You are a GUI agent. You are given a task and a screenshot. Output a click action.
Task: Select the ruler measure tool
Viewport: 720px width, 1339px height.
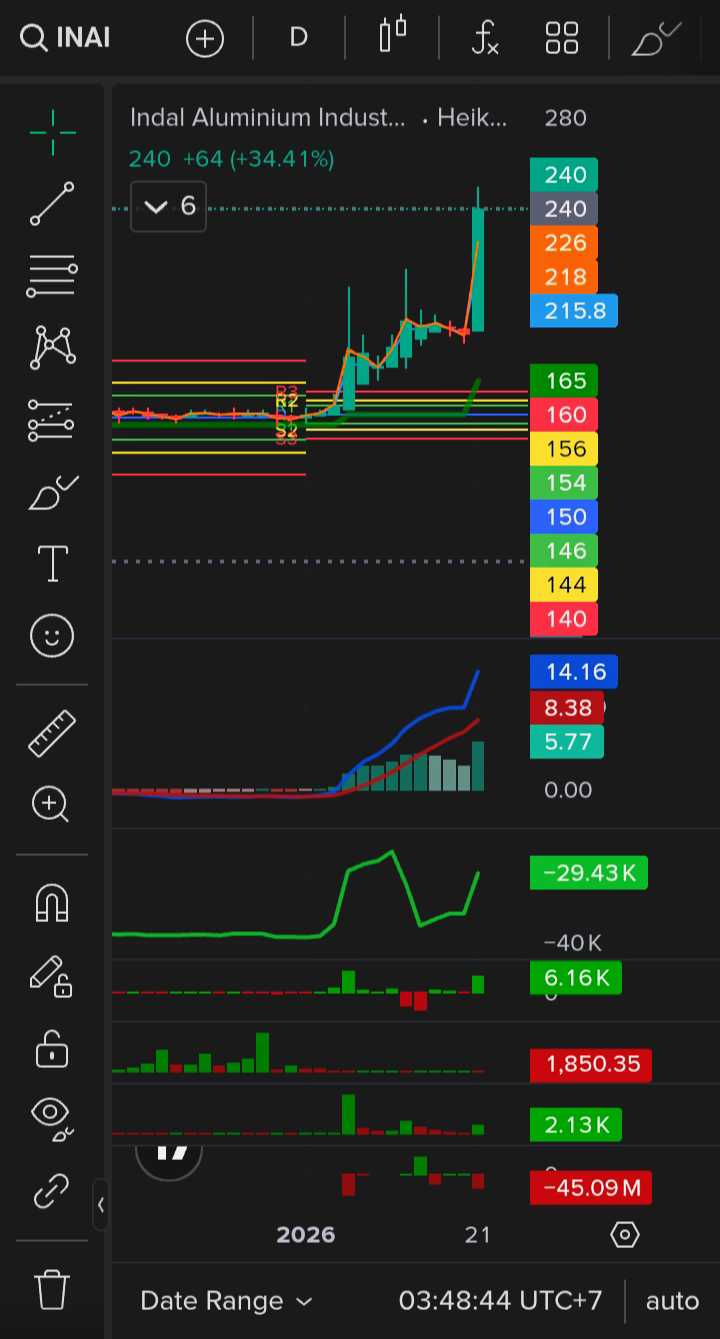[x=52, y=733]
